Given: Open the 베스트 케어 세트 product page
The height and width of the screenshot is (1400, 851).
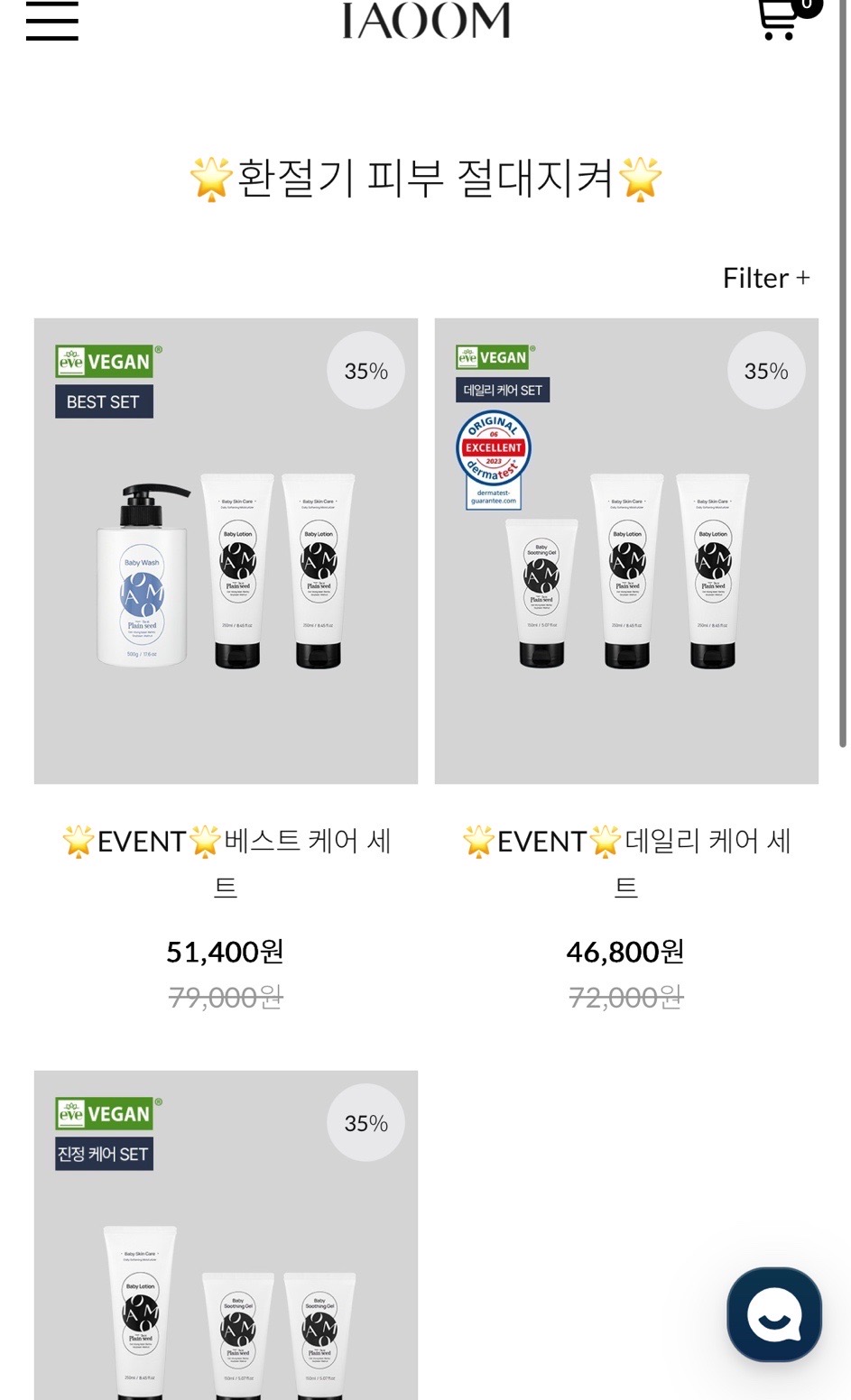Looking at the screenshot, I should pos(225,861).
